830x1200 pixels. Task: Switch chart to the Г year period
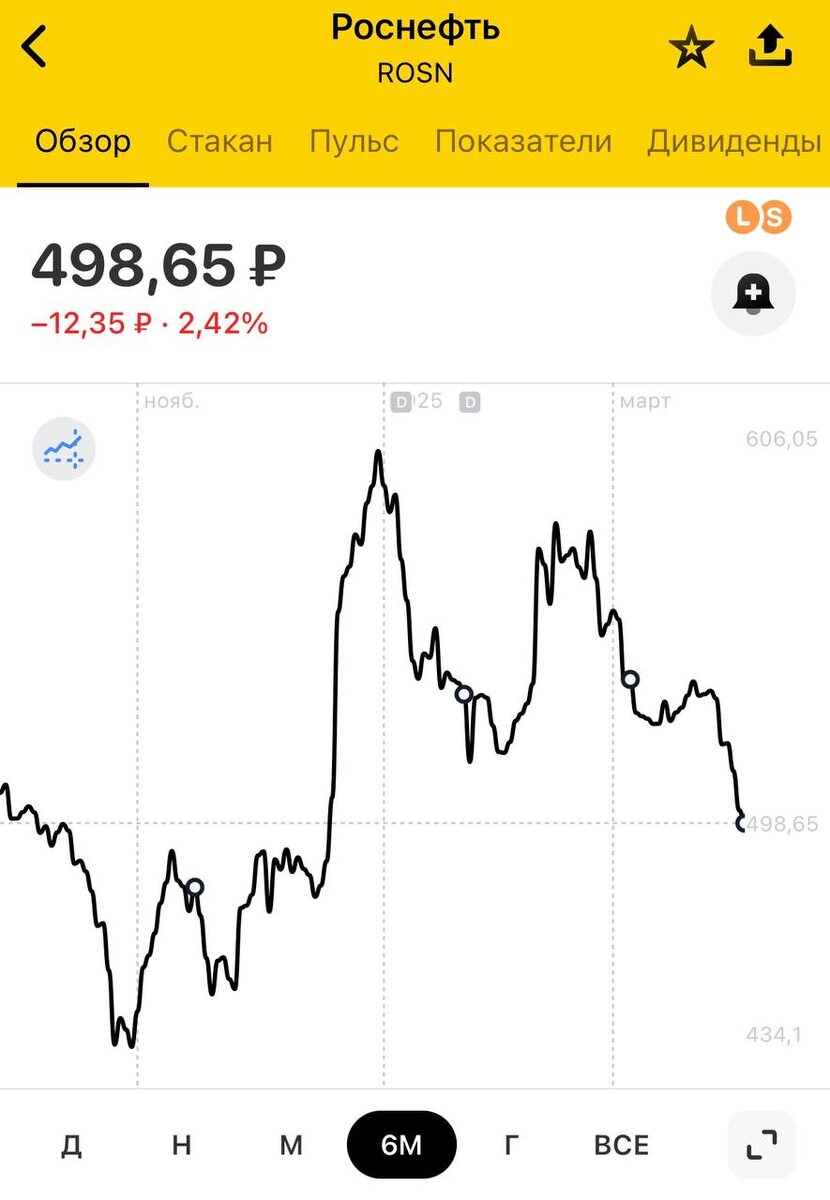(x=511, y=1144)
